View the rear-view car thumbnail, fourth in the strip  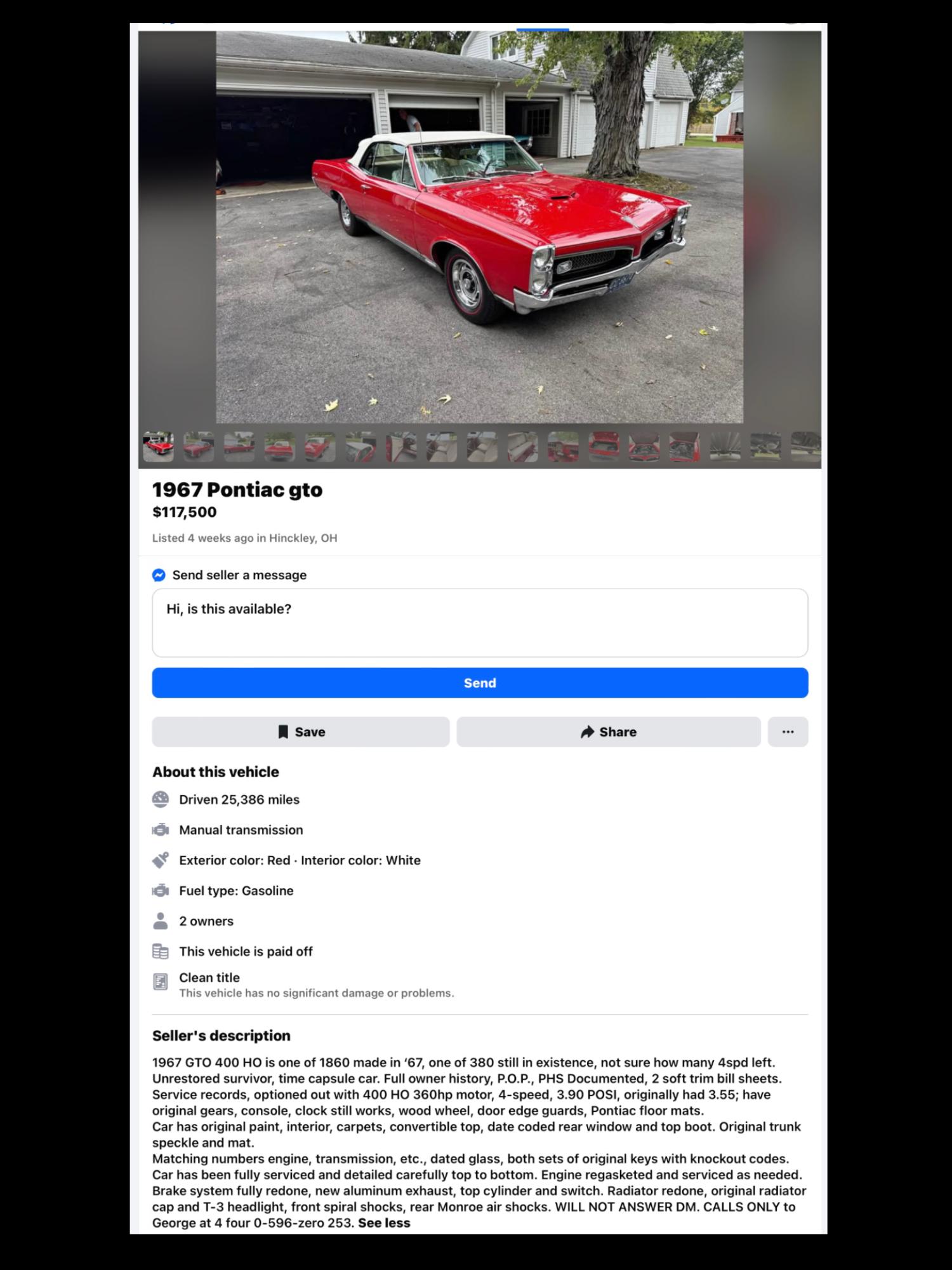pyautogui.click(x=280, y=446)
